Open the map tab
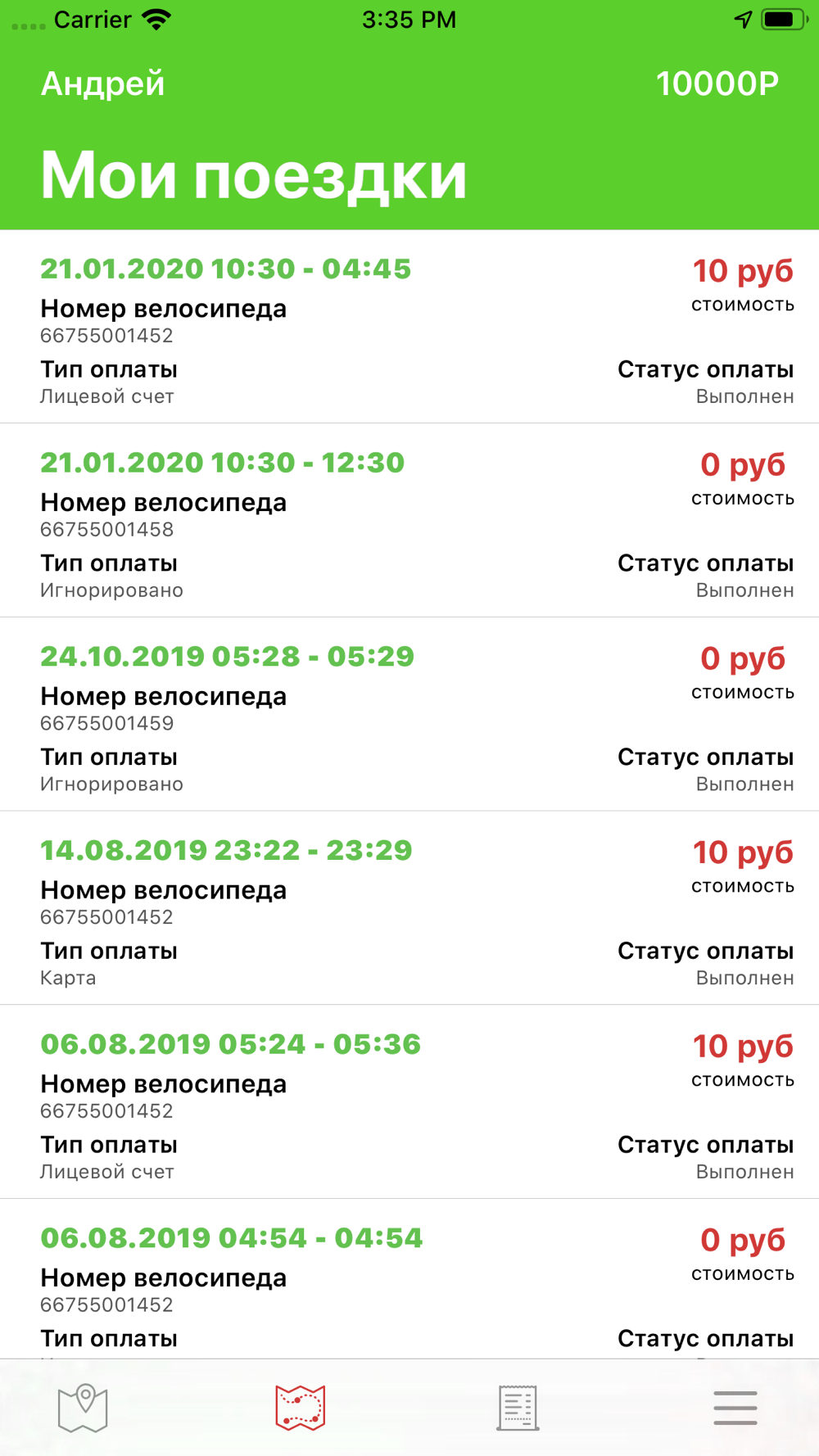Viewport: 819px width, 1456px height. pos(83,1408)
